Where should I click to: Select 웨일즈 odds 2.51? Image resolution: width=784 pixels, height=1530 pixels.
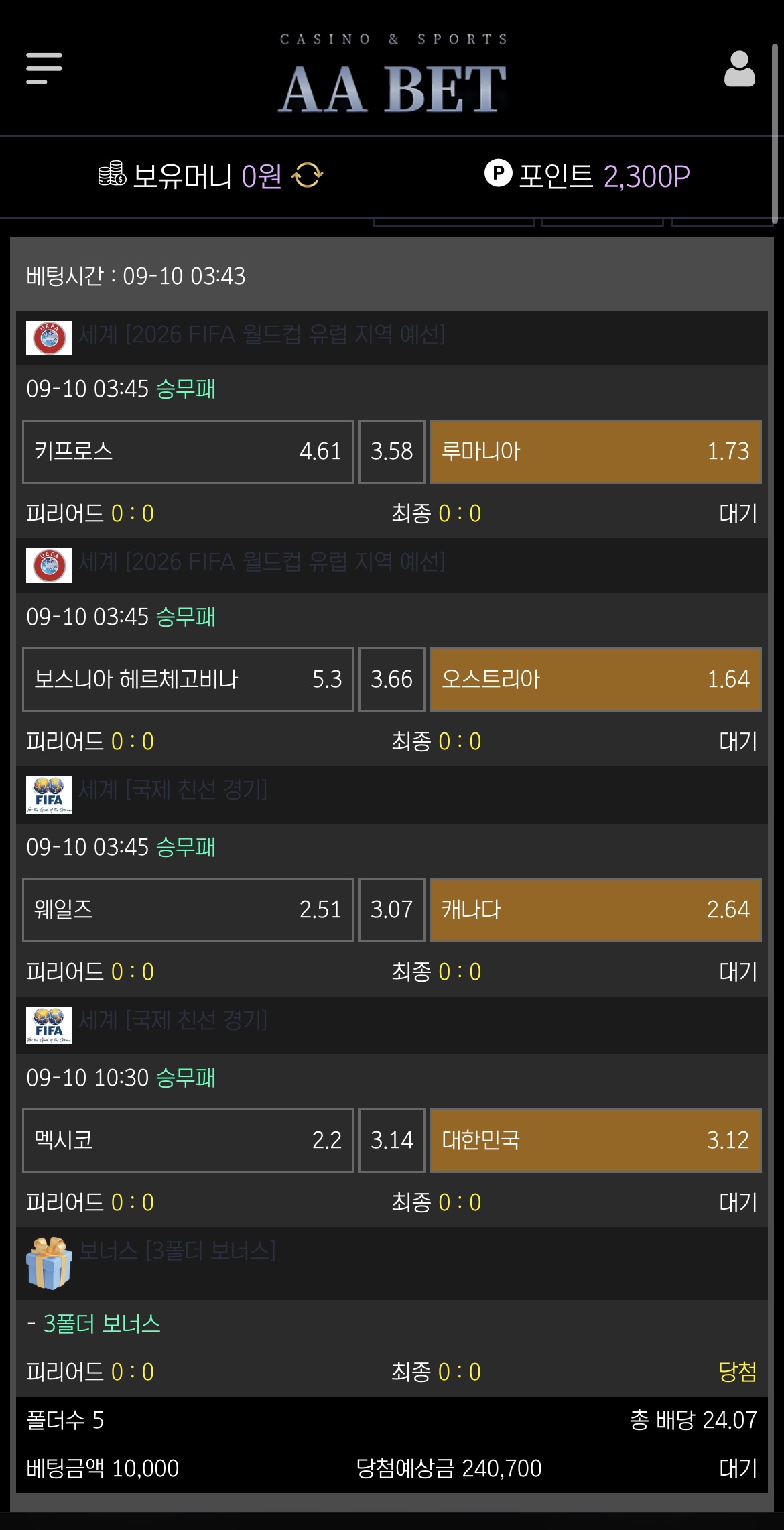click(188, 910)
